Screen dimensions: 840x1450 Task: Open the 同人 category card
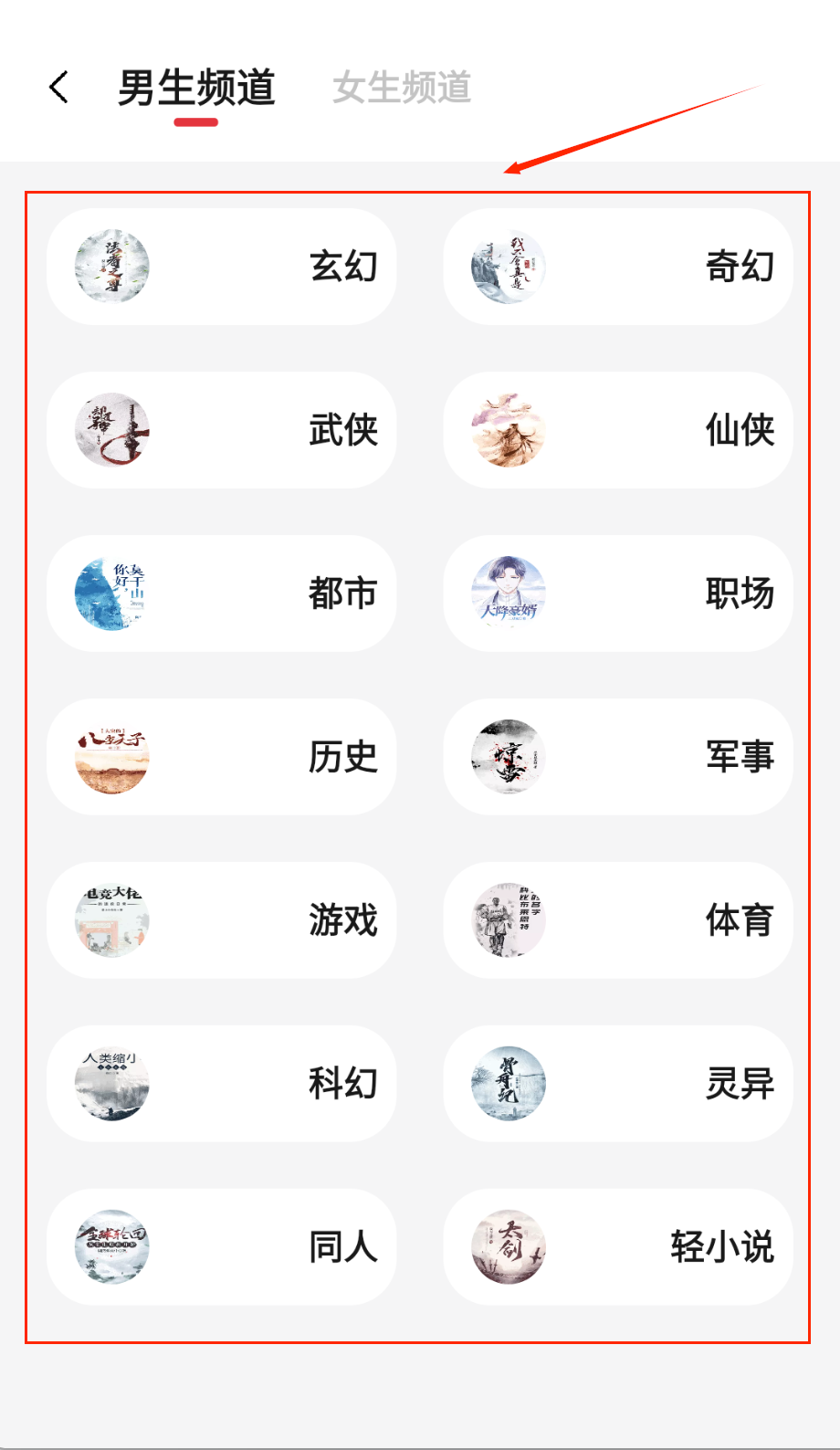222,1247
